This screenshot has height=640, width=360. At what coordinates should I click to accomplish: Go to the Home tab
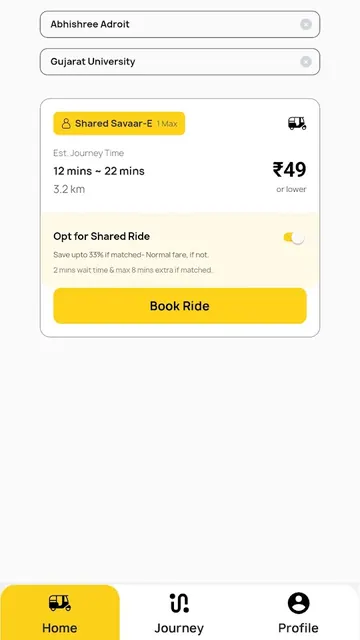pos(60,613)
